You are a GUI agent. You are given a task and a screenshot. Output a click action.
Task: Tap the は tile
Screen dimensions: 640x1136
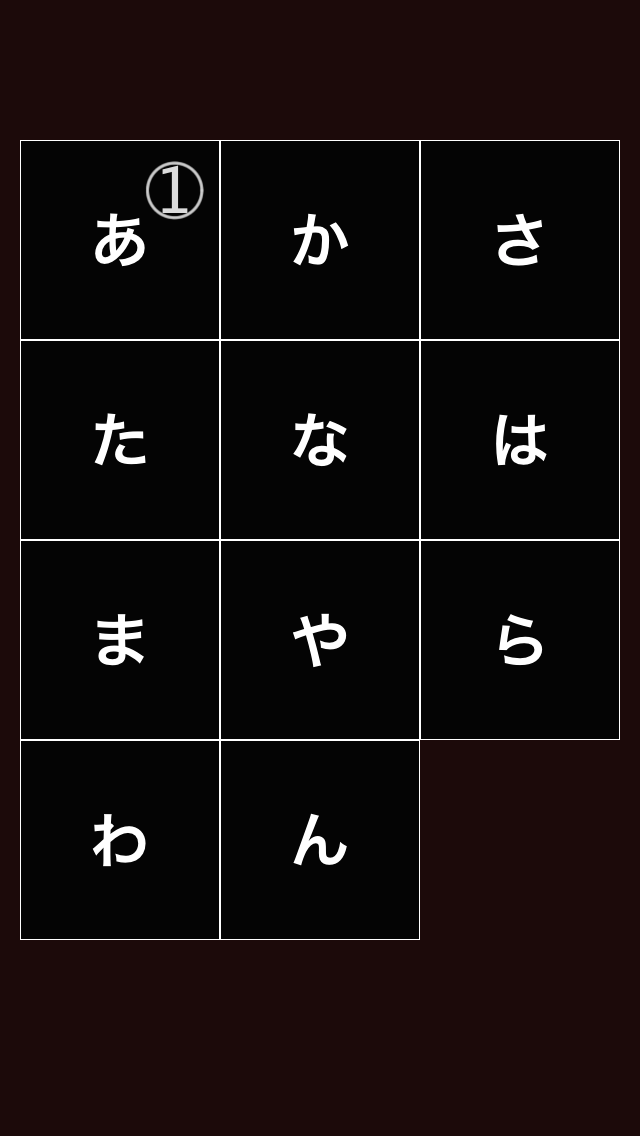[520, 440]
